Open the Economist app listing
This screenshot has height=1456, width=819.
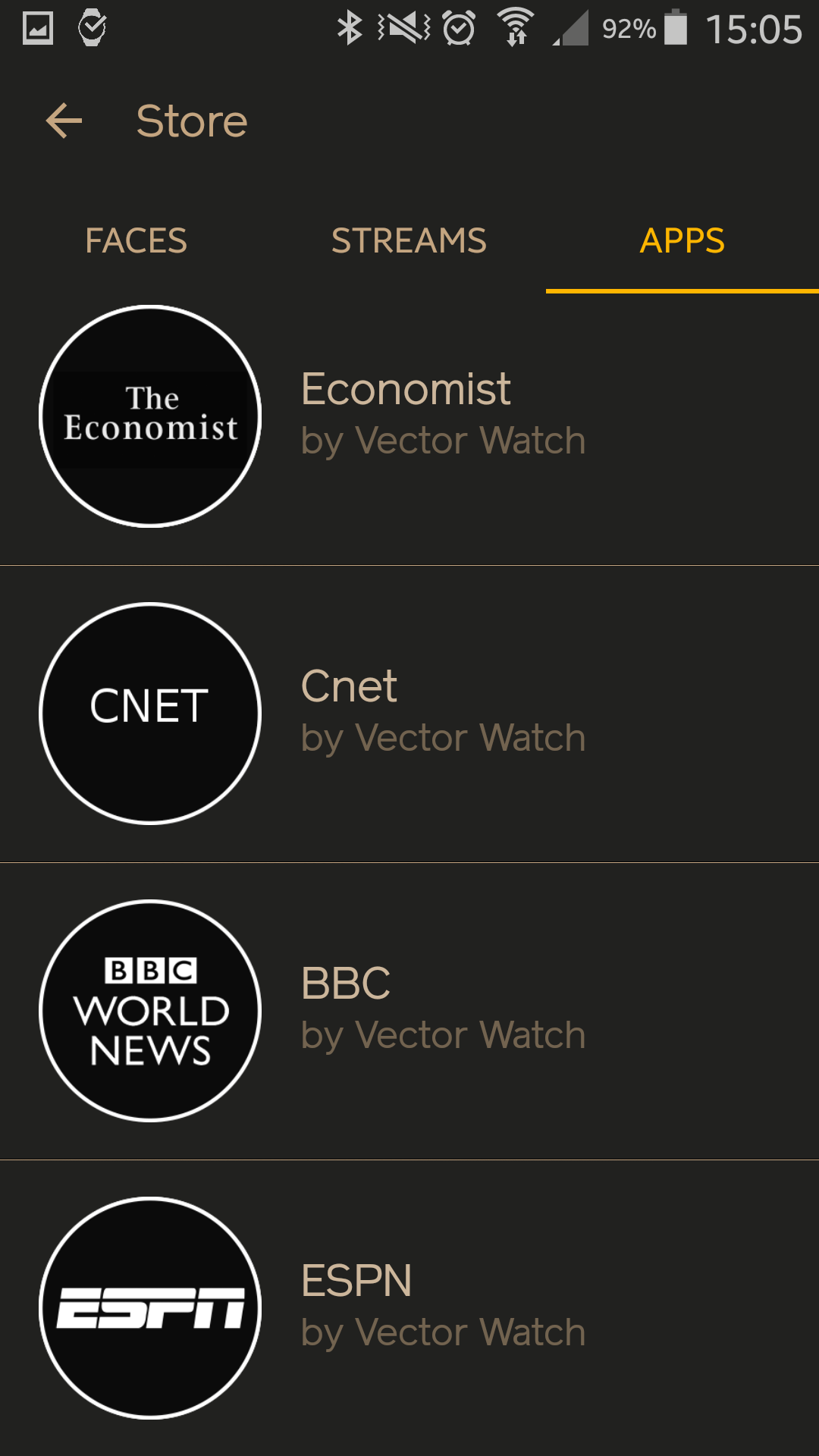409,416
